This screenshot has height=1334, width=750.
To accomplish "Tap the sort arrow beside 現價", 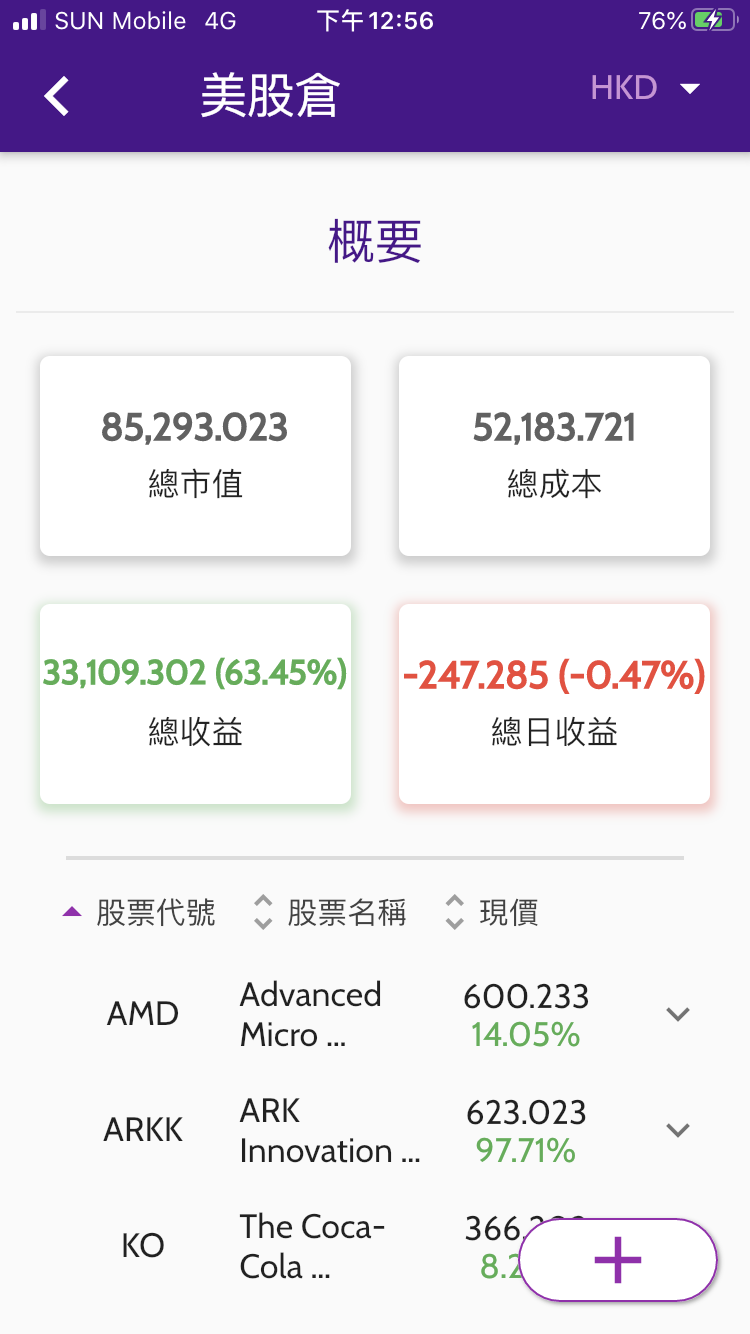I will [455, 912].
